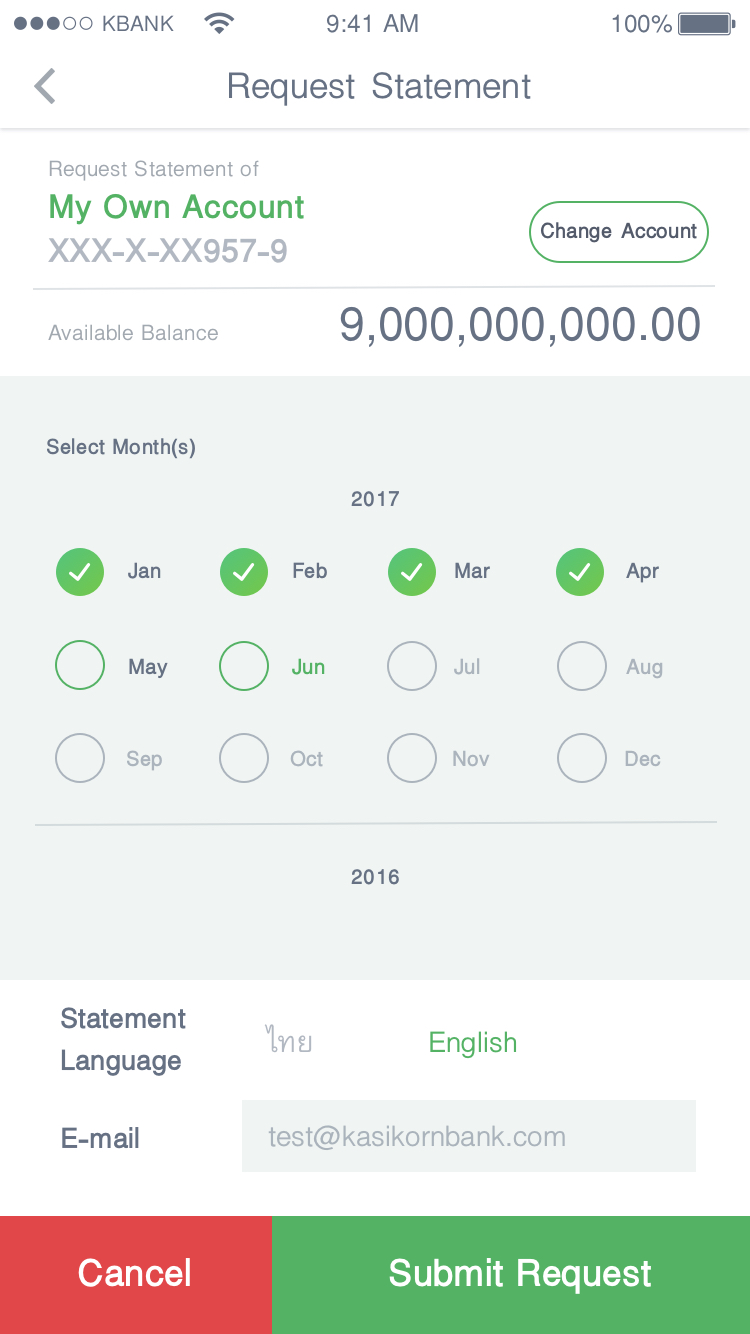This screenshot has height=1334, width=750.
Task: Tap Submit Request
Action: coord(520,1274)
